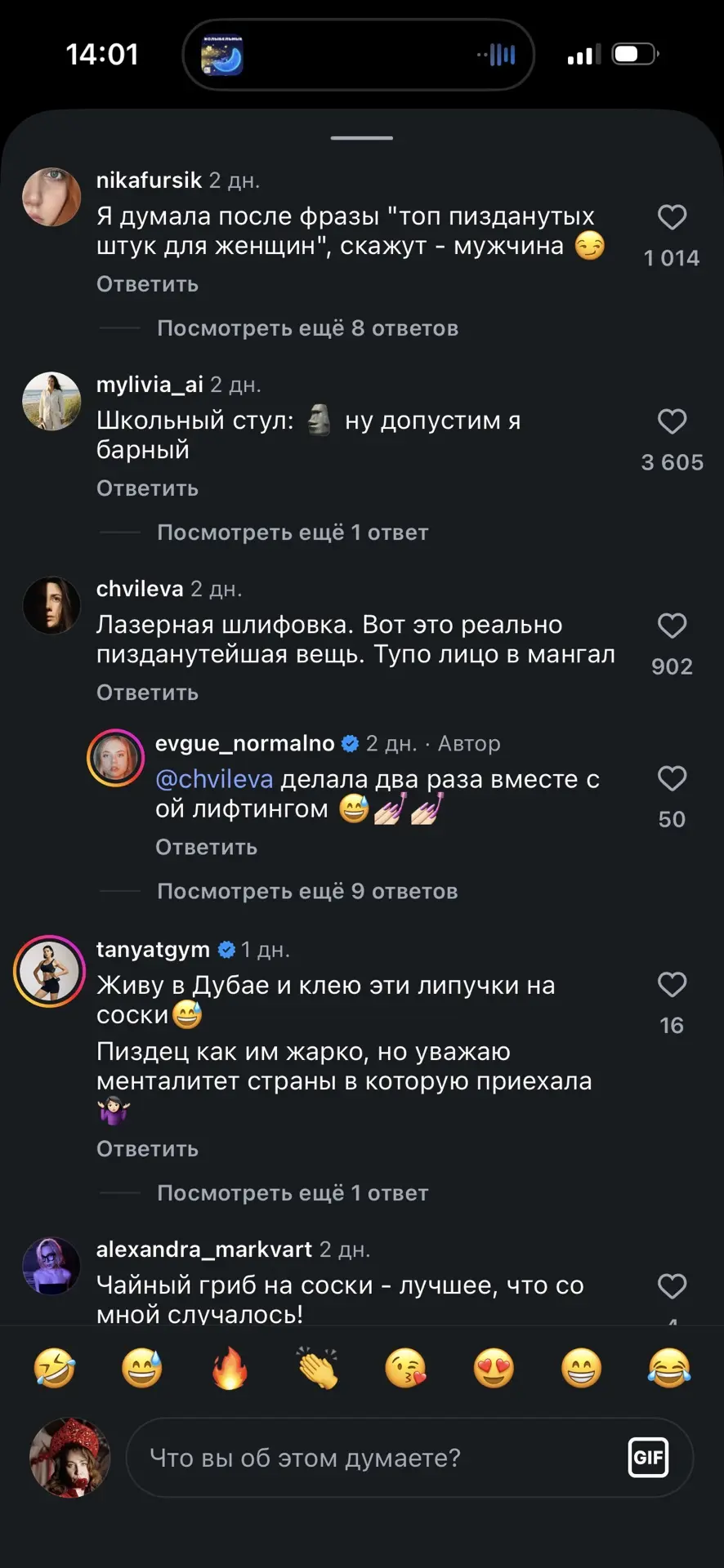Screen dimensions: 724x1568
Task: Reply to mylivia_ai's comment
Action: pos(147,488)
